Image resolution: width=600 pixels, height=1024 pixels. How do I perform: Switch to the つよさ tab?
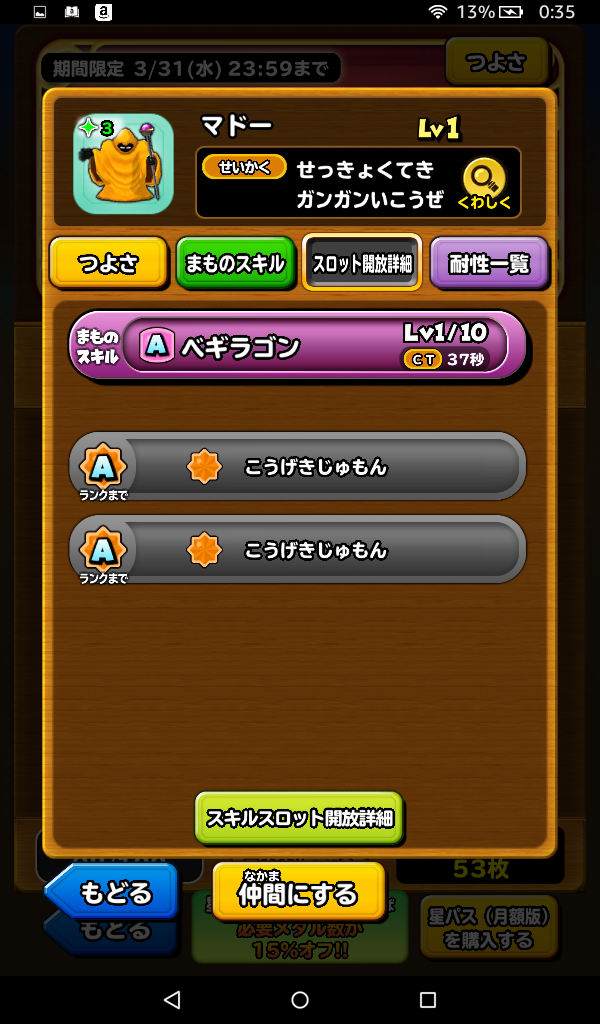[x=108, y=265]
